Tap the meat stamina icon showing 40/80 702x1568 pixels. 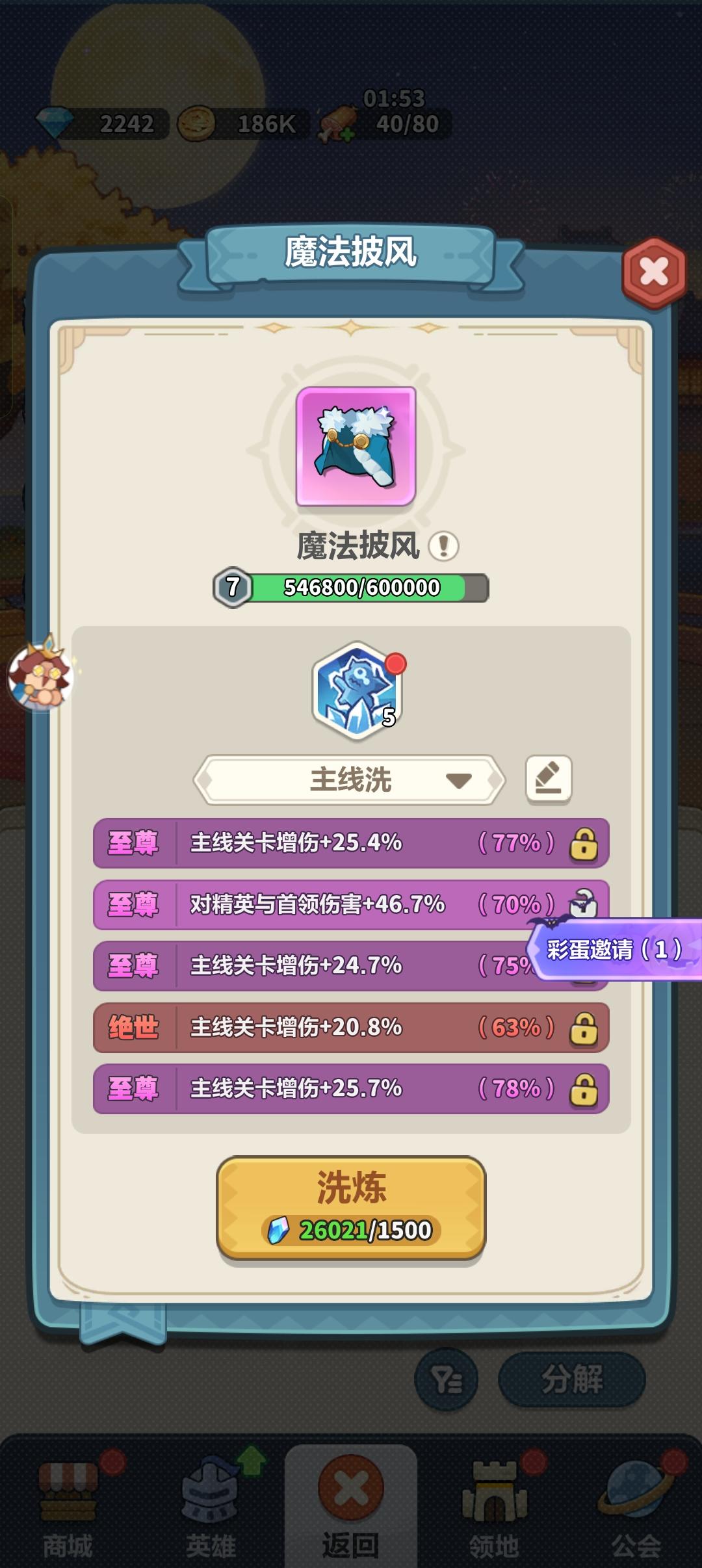point(337,122)
